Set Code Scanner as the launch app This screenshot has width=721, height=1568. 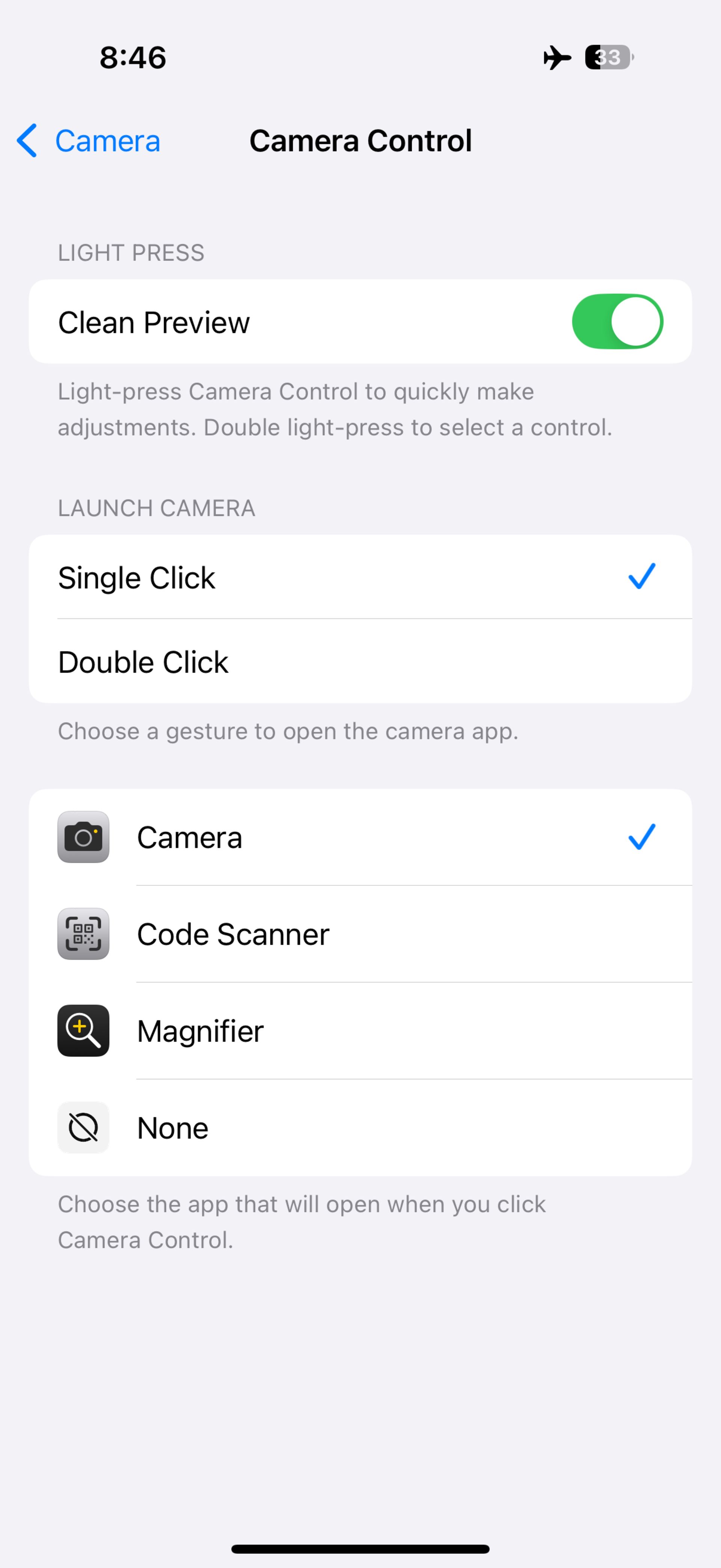pos(360,934)
